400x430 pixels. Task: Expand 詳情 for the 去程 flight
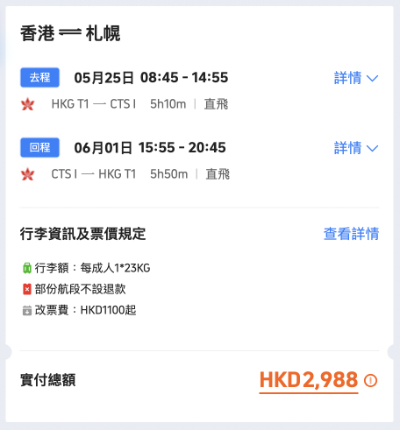point(356,78)
